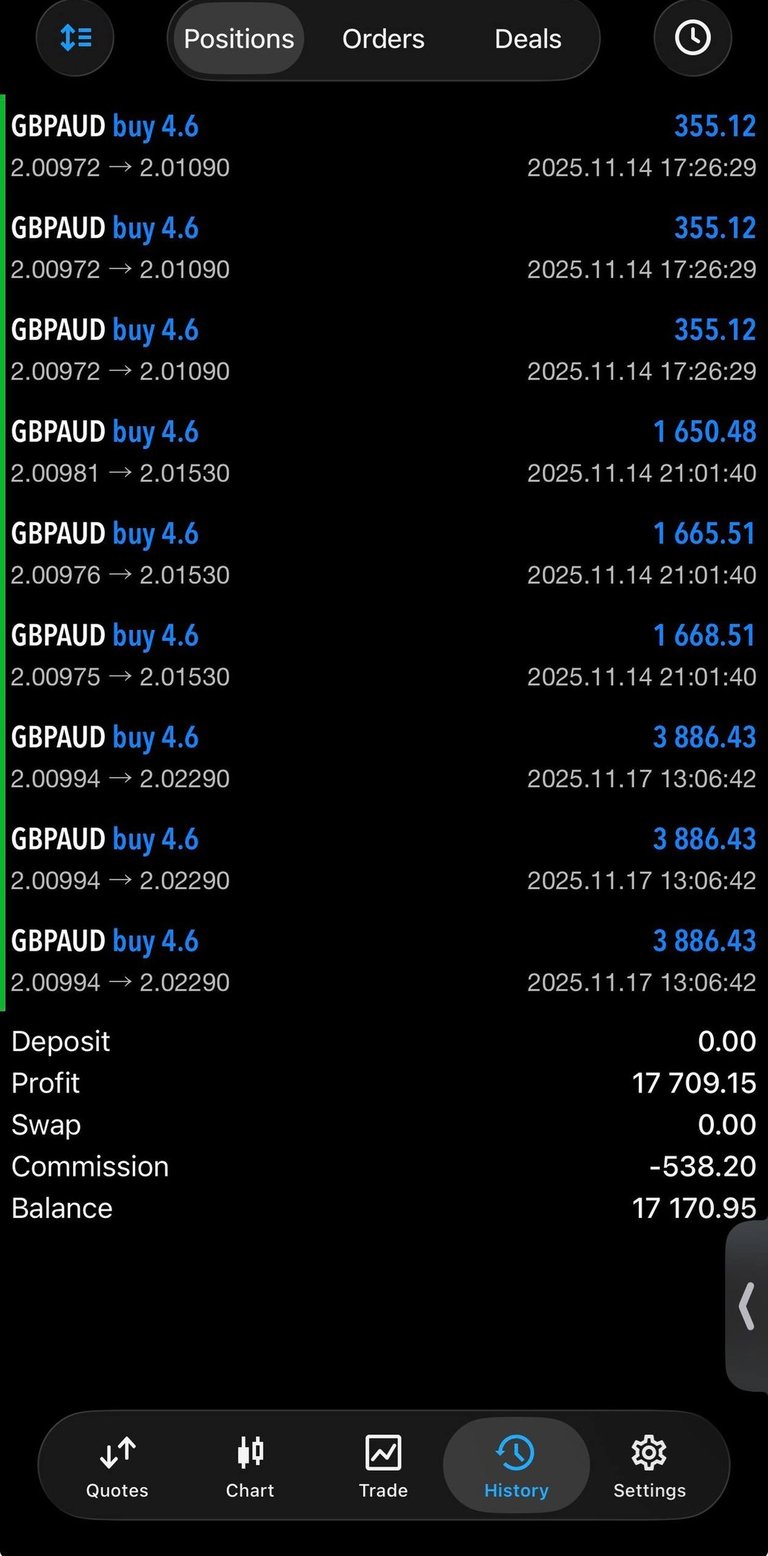Screen dimensions: 768x1556
Task: Open the GBPAUD position with profit 1 650.48
Action: point(384,451)
